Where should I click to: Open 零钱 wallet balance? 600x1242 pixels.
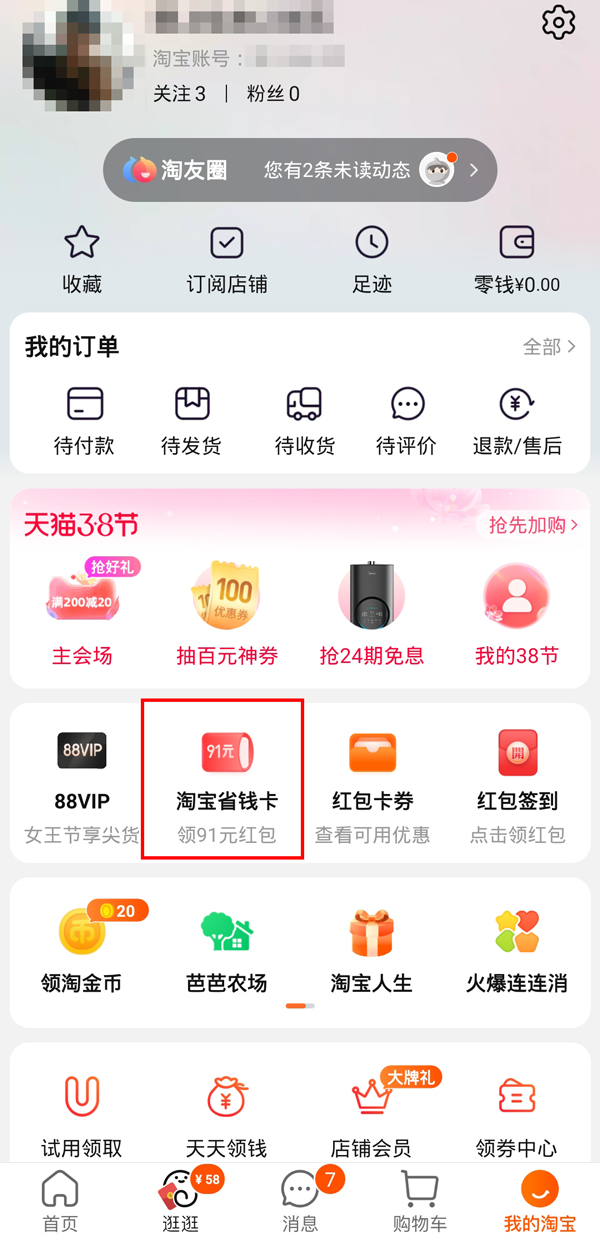pyautogui.click(x=517, y=259)
